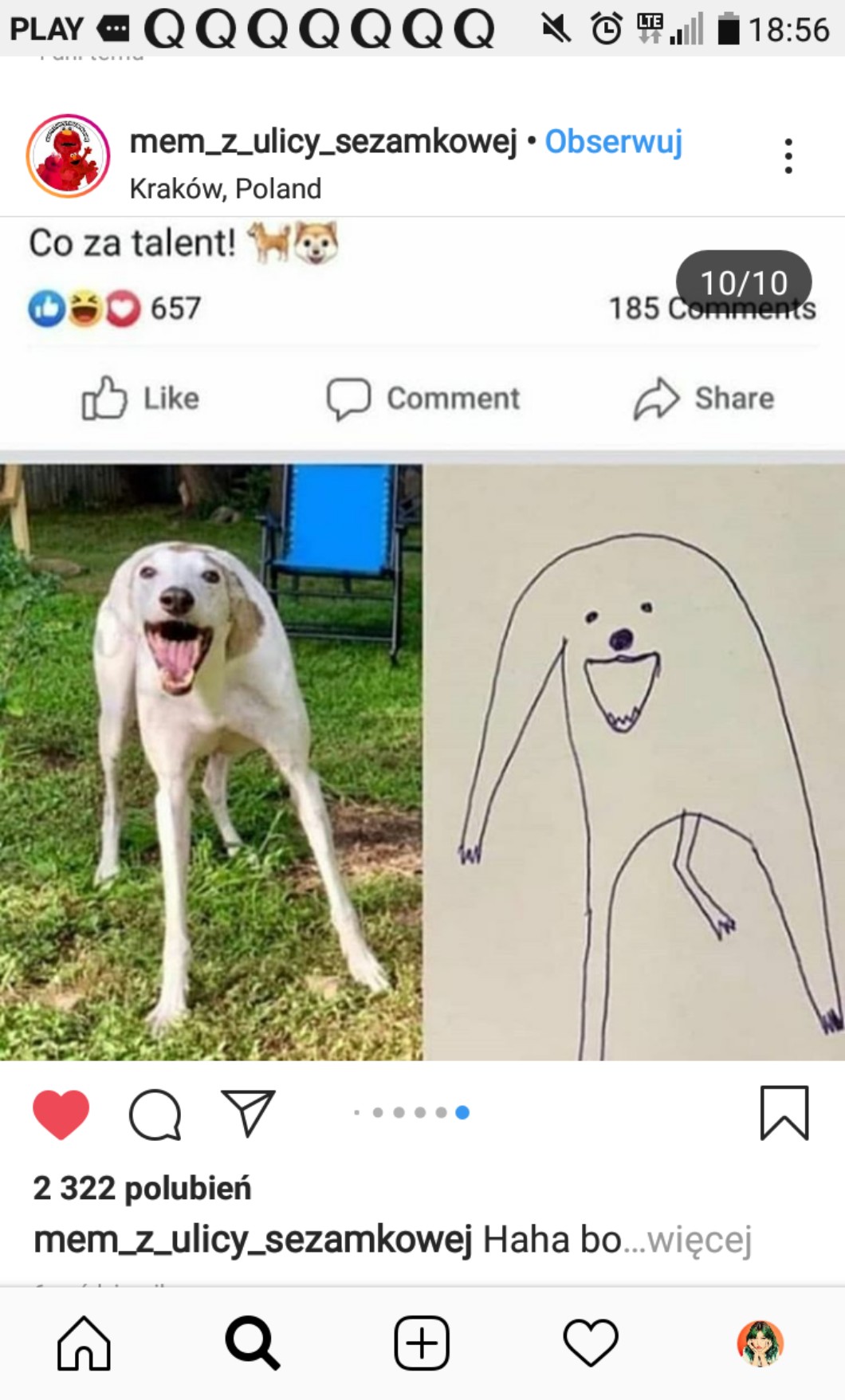Unlike the post with the red heart
845x1400 pixels.
point(61,1113)
